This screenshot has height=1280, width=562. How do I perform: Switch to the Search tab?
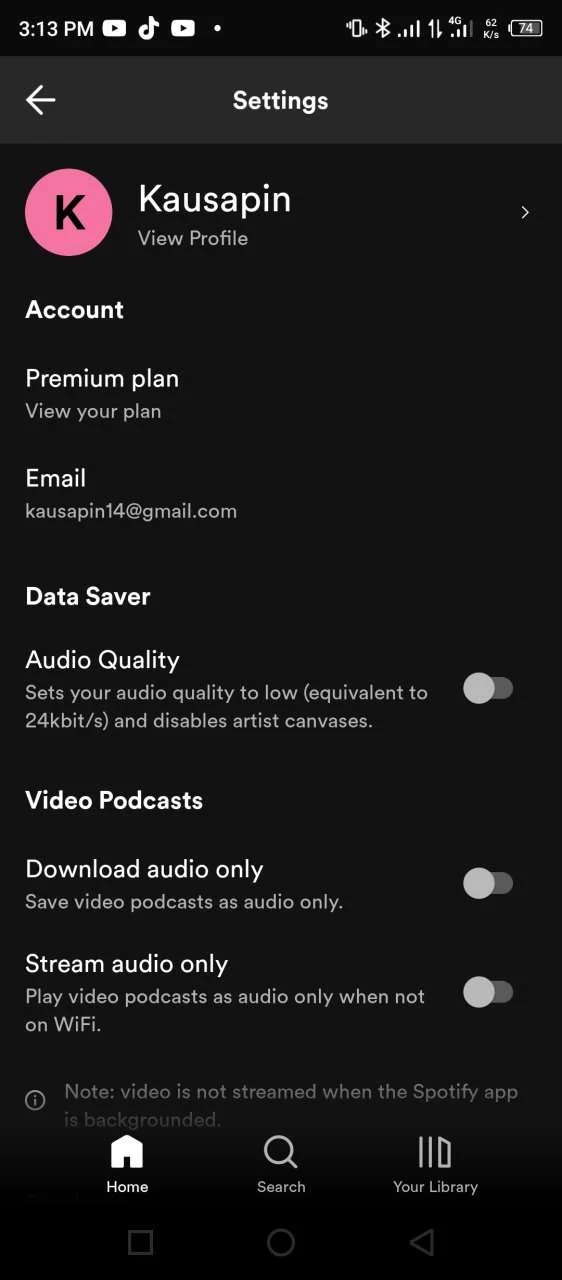click(x=281, y=1165)
